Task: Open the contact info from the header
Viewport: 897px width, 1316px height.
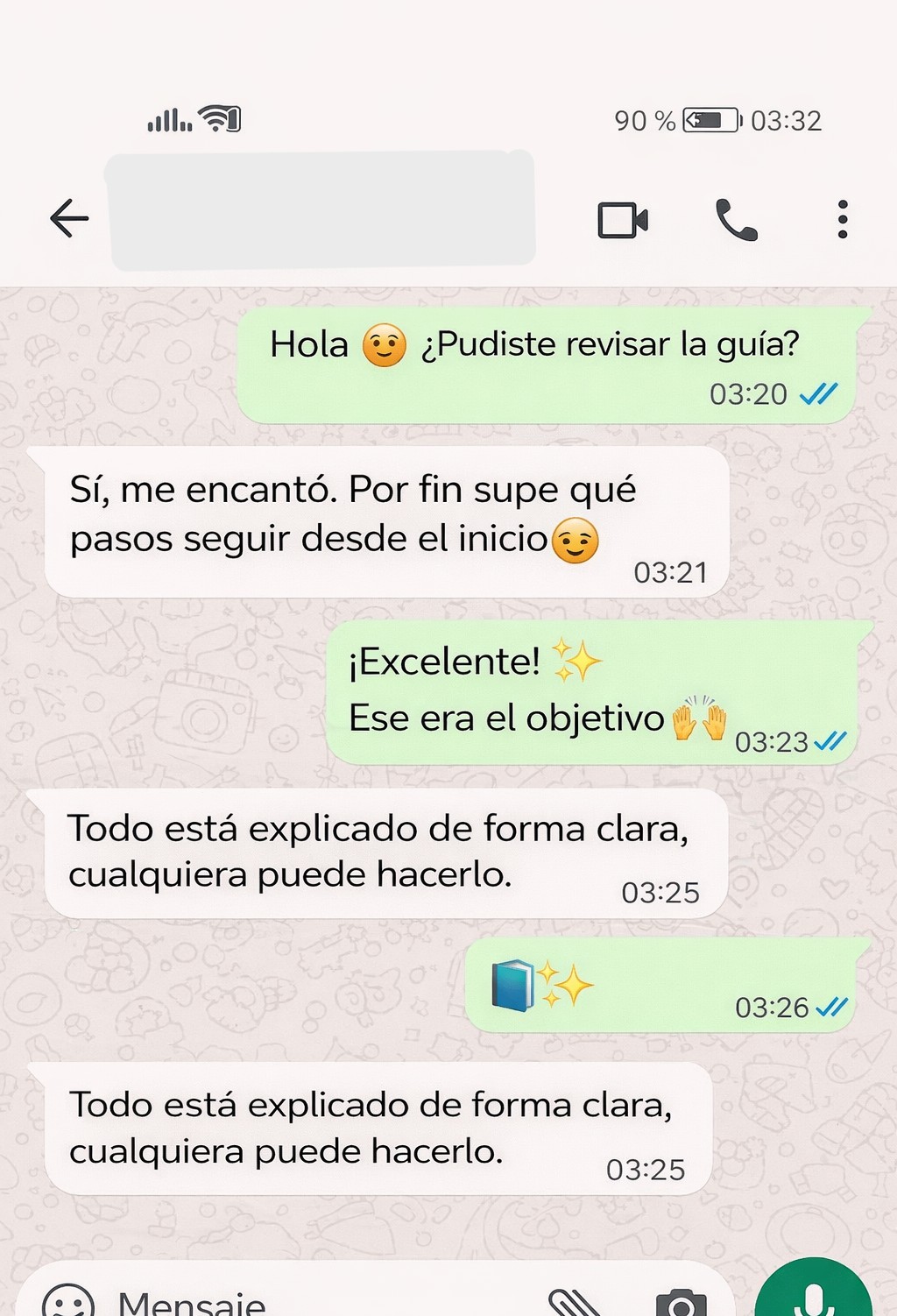Action: [321, 210]
